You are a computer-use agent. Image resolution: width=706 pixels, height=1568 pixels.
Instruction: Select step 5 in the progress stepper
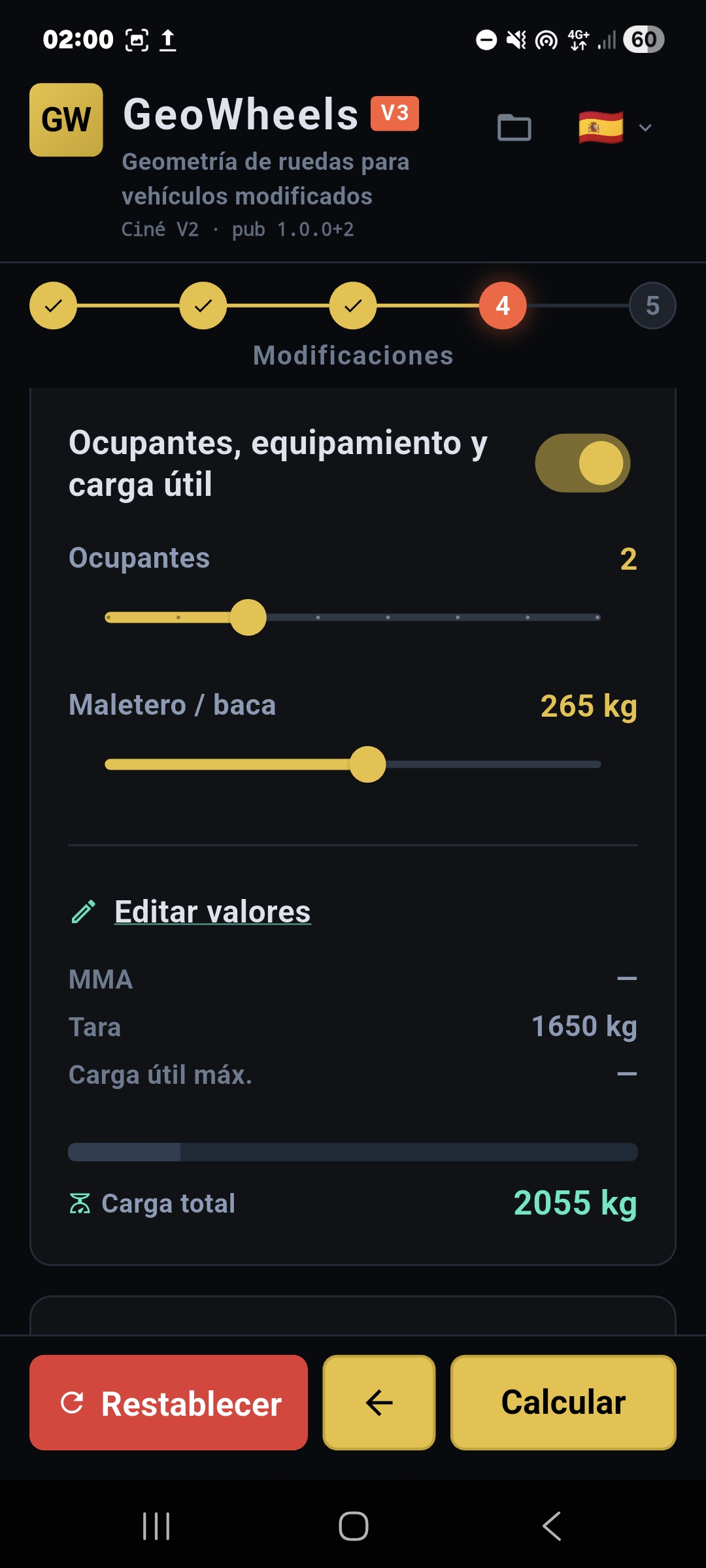tap(652, 305)
